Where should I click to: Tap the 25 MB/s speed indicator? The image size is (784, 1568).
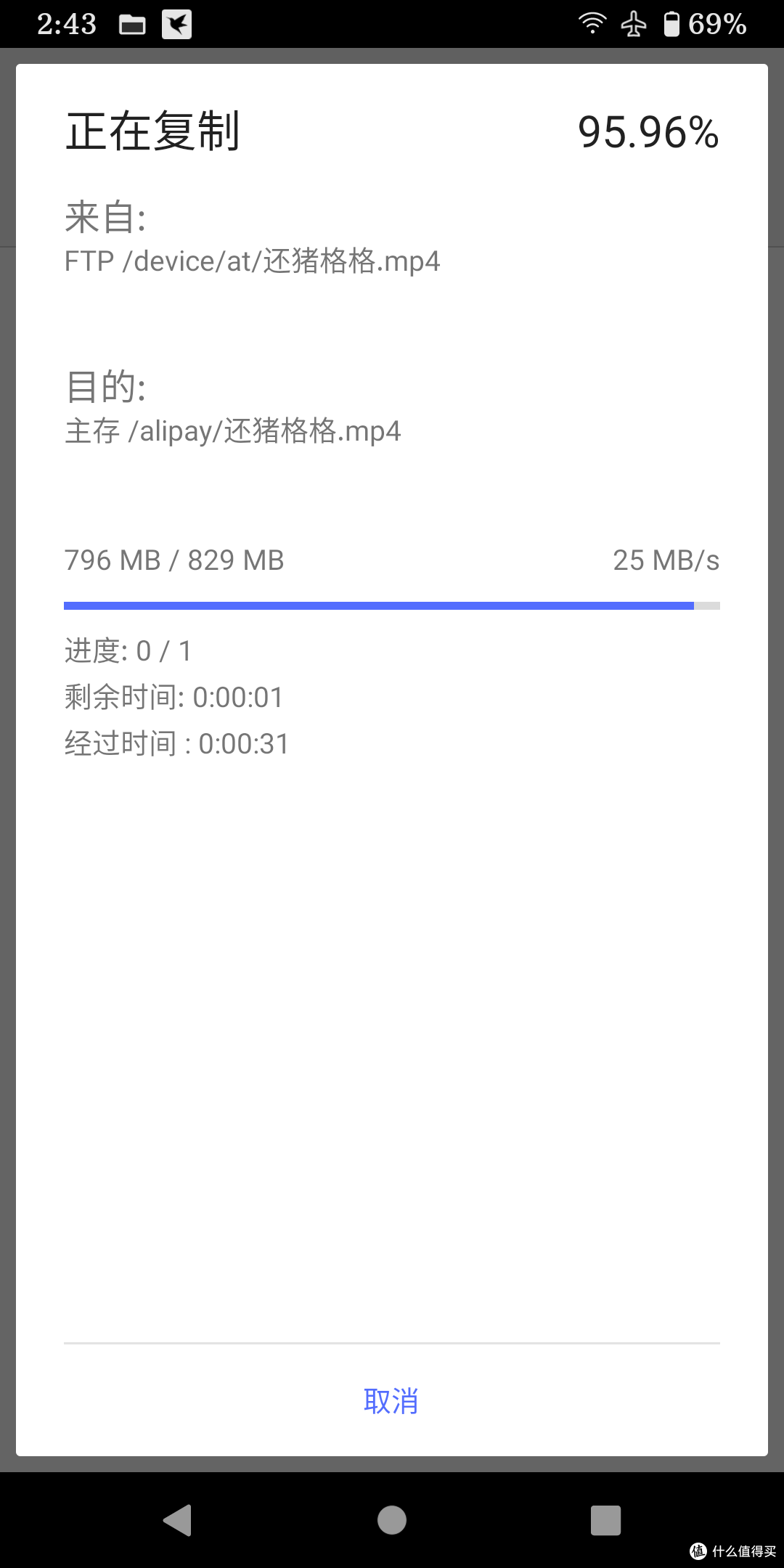665,560
